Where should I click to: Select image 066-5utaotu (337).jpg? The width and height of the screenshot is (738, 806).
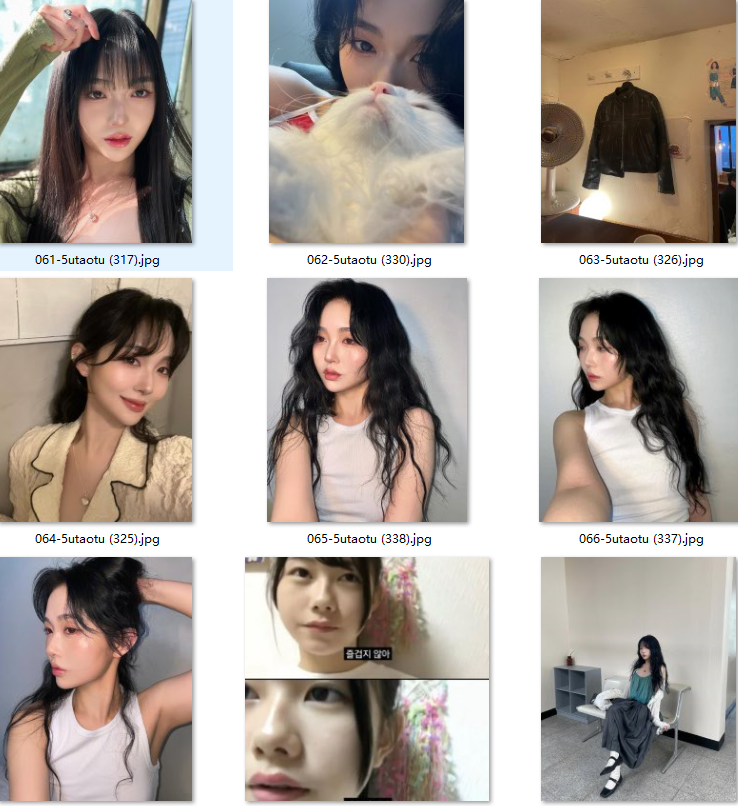click(x=638, y=400)
